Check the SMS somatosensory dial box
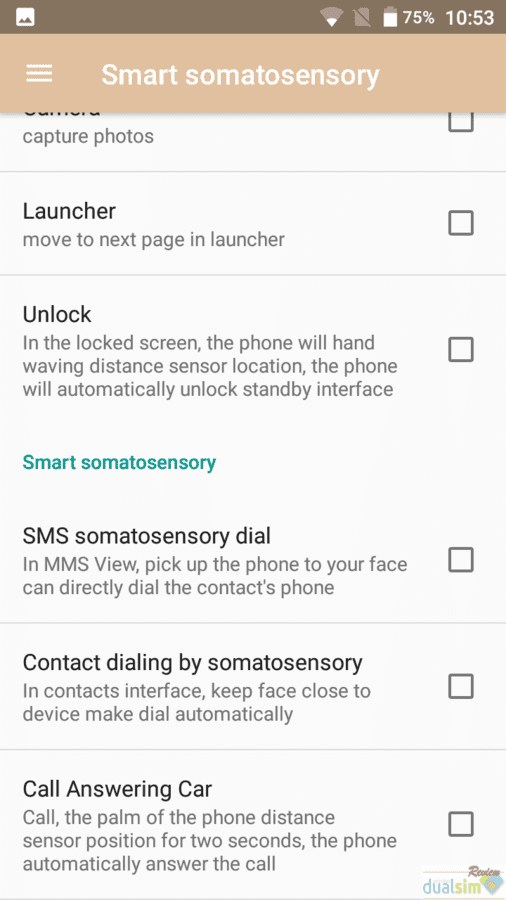Screen dimensions: 506x900 pos(461,560)
